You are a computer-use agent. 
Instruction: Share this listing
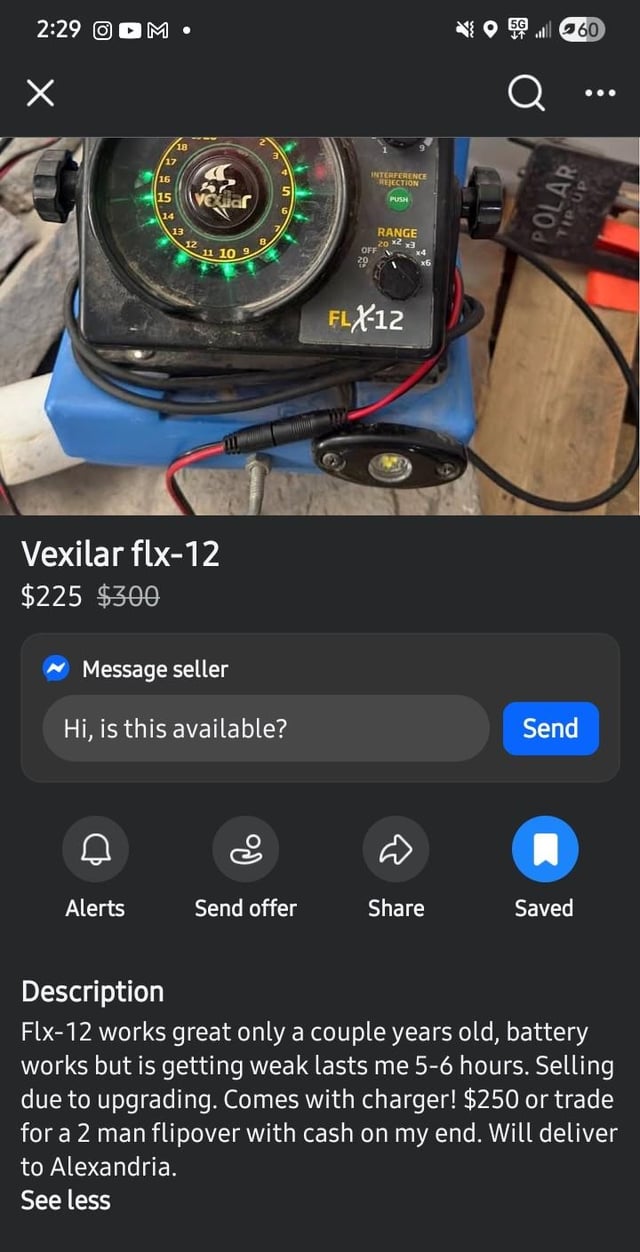pyautogui.click(x=396, y=850)
